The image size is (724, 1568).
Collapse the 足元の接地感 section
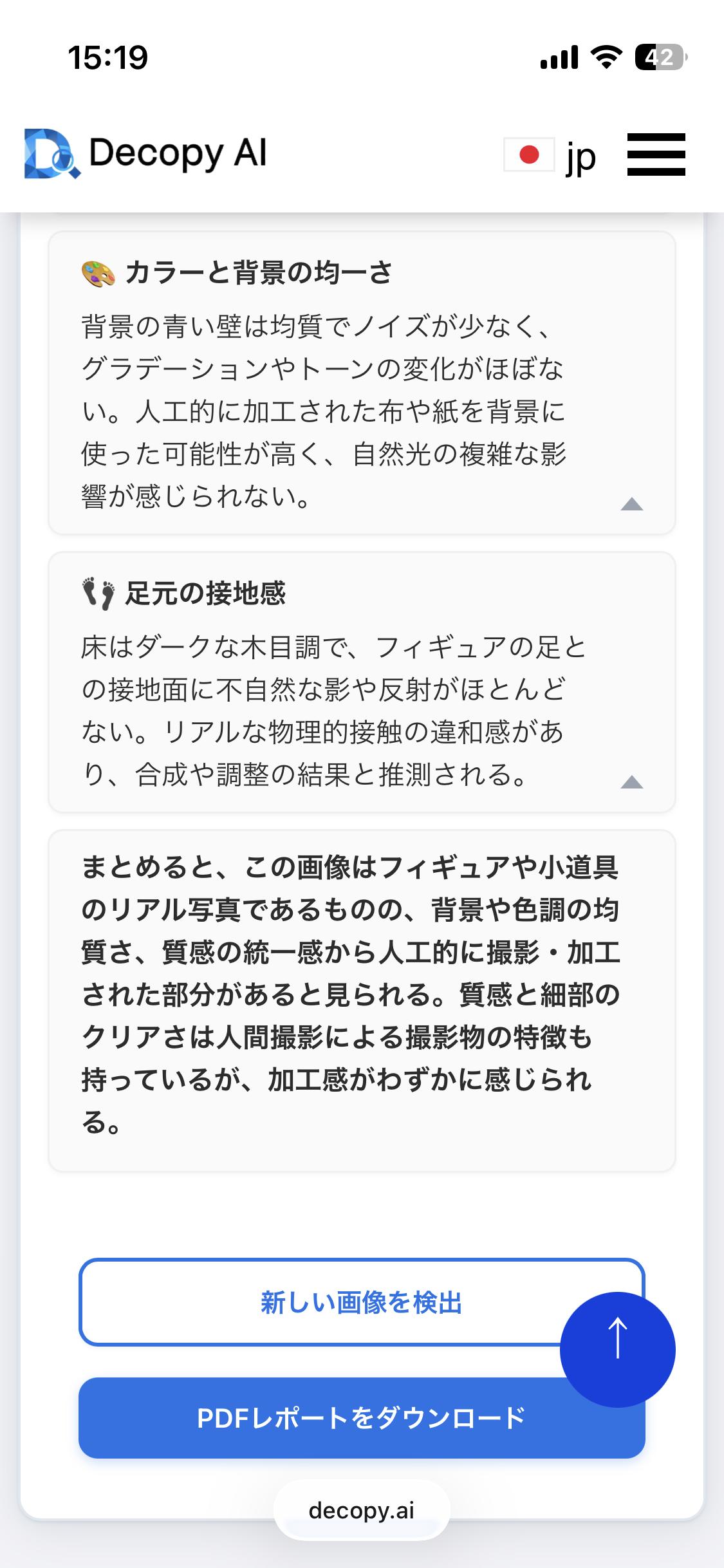(x=631, y=782)
